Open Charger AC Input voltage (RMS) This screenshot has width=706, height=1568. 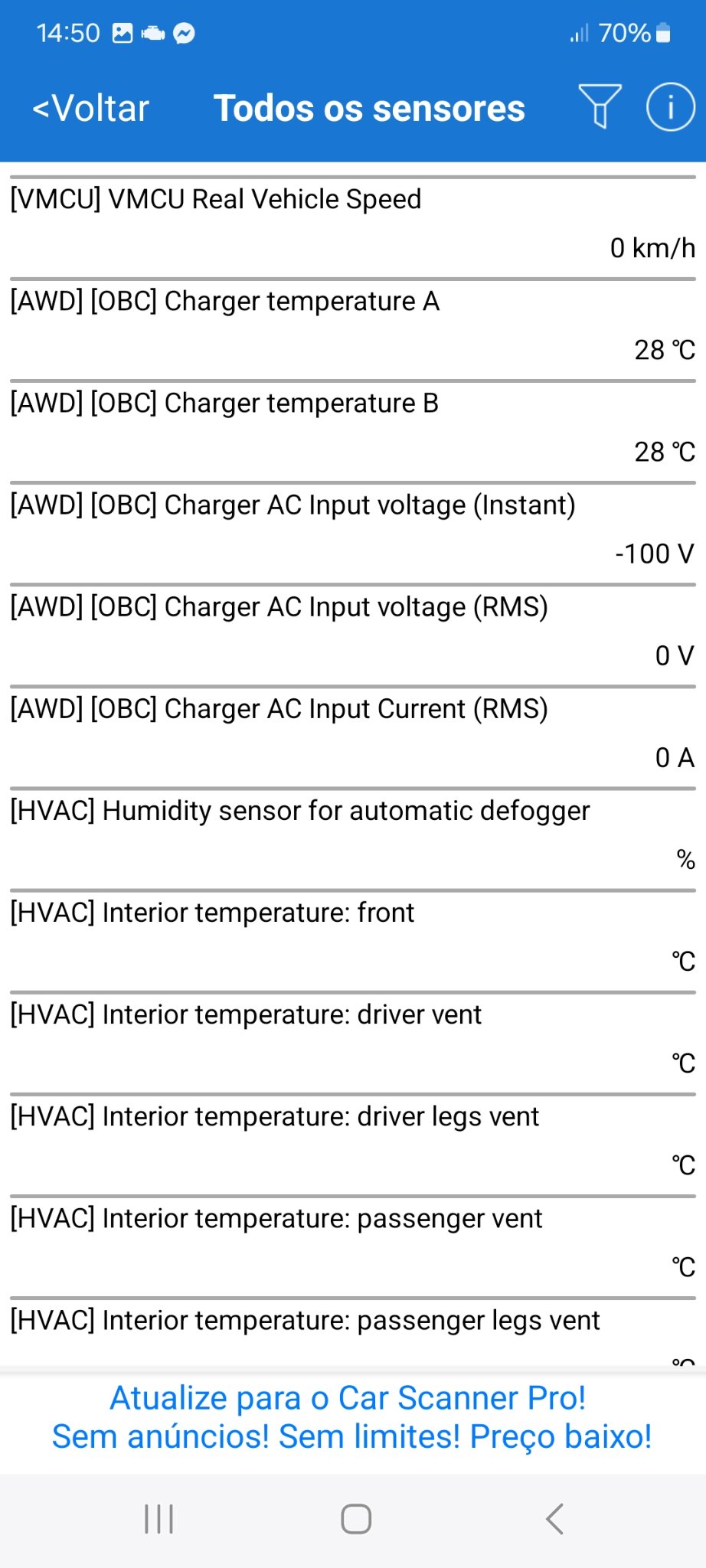click(x=352, y=632)
